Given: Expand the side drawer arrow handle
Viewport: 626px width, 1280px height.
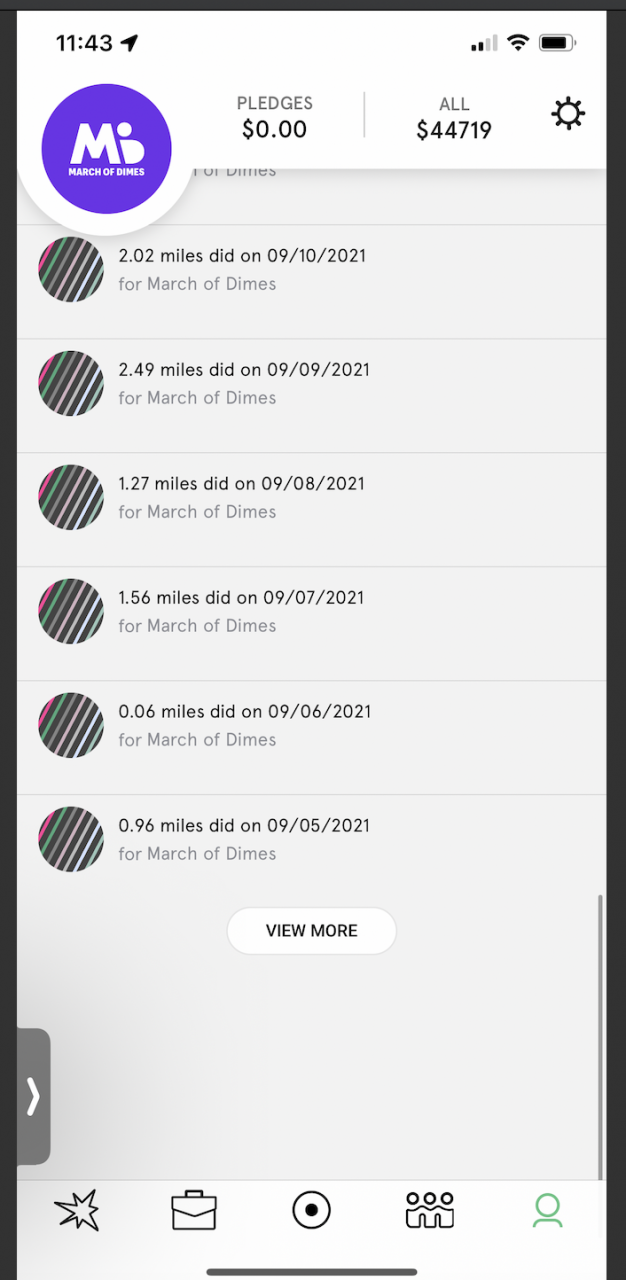Looking at the screenshot, I should tap(33, 1096).
